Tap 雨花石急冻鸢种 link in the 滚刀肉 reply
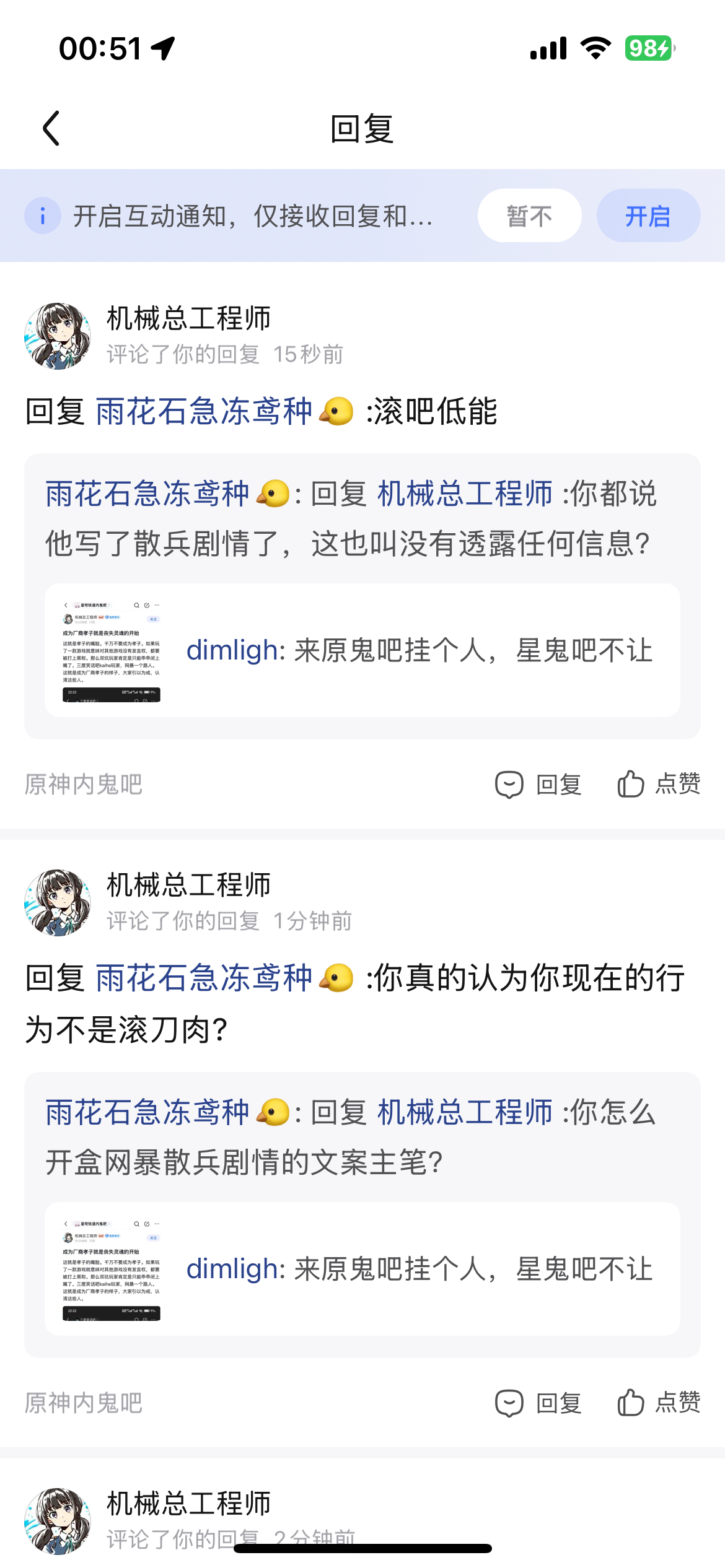This screenshot has height=1568, width=725. point(204,978)
